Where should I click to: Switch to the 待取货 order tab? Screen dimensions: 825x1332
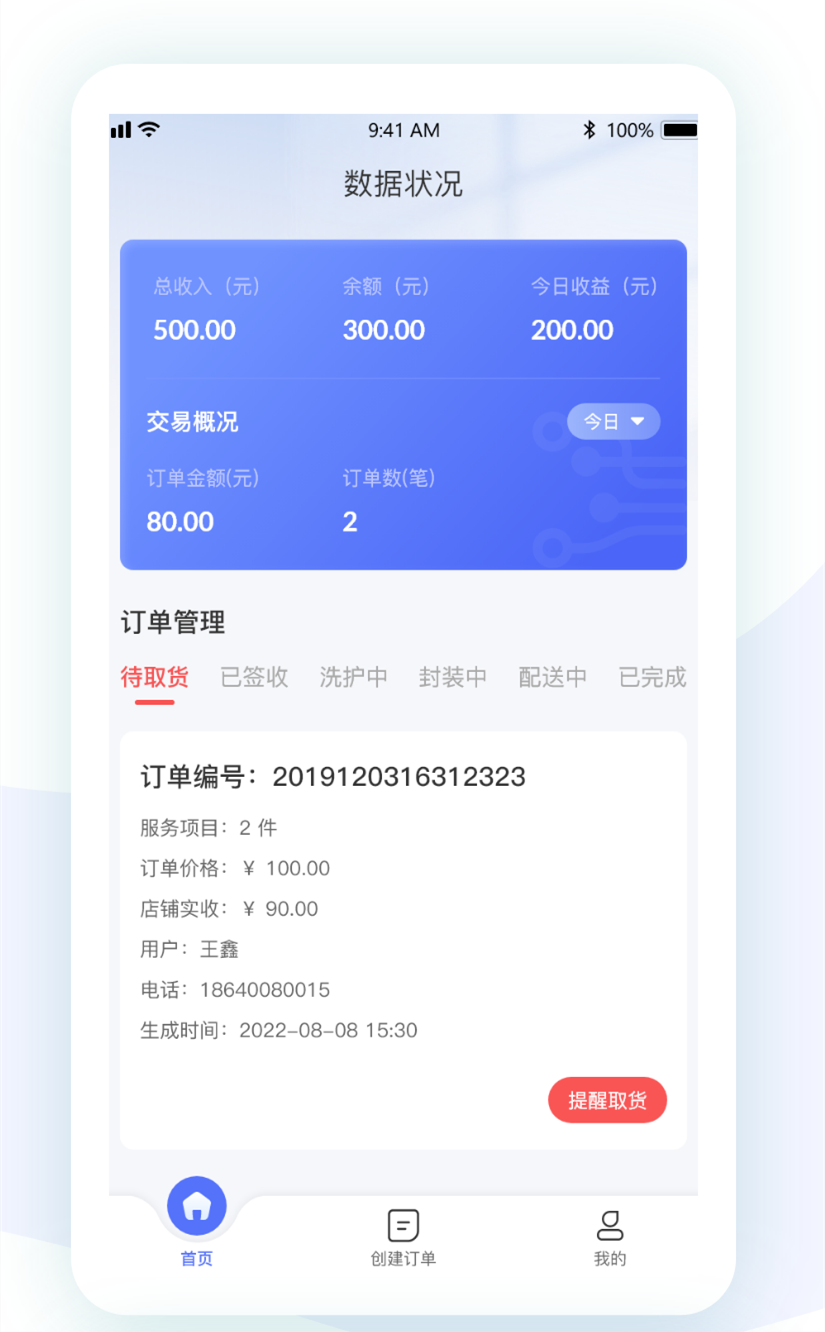(154, 678)
